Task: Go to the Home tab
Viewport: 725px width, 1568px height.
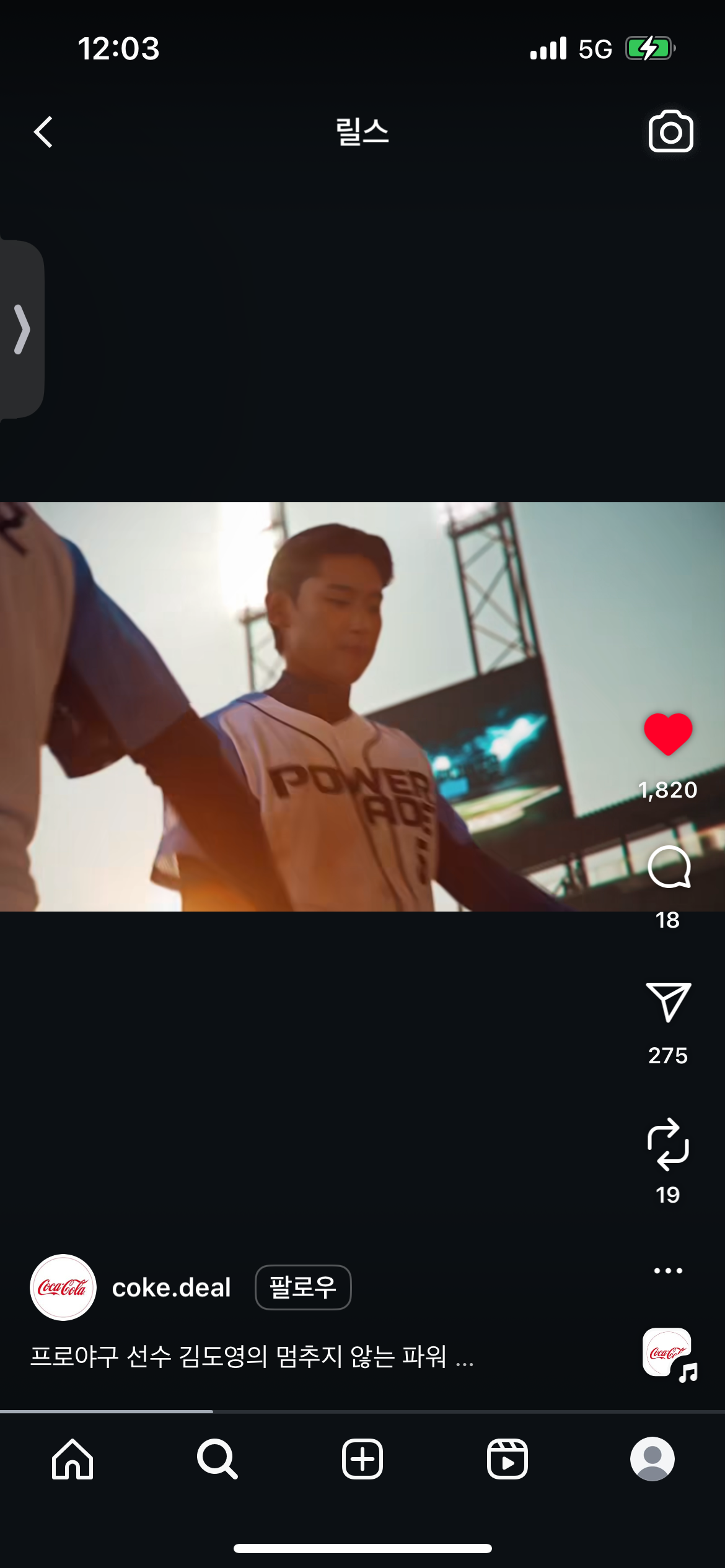Action: click(72, 1459)
